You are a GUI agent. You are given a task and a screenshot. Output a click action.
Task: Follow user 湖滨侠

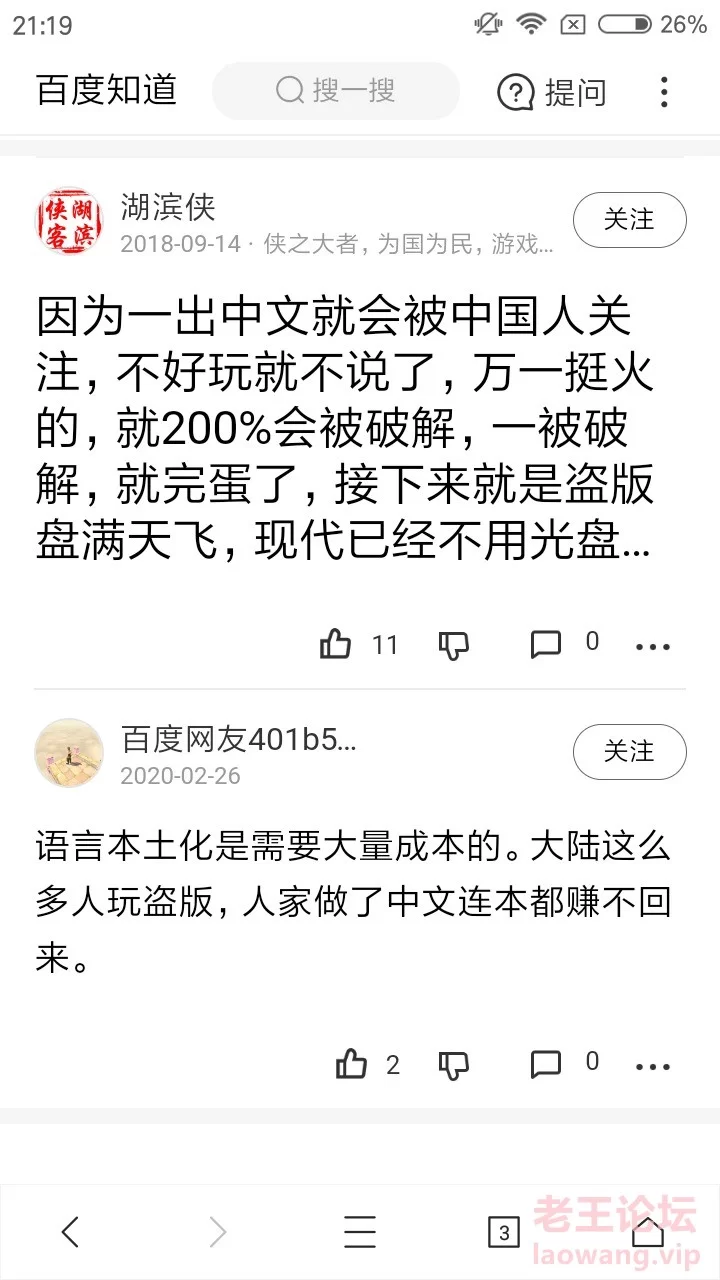[x=629, y=220]
